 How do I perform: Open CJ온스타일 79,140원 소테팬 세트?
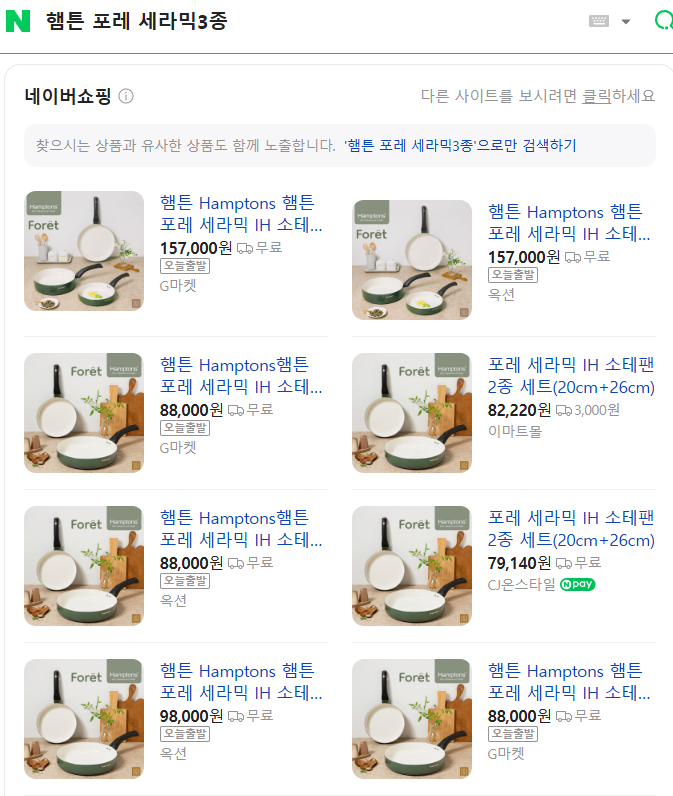coord(570,529)
